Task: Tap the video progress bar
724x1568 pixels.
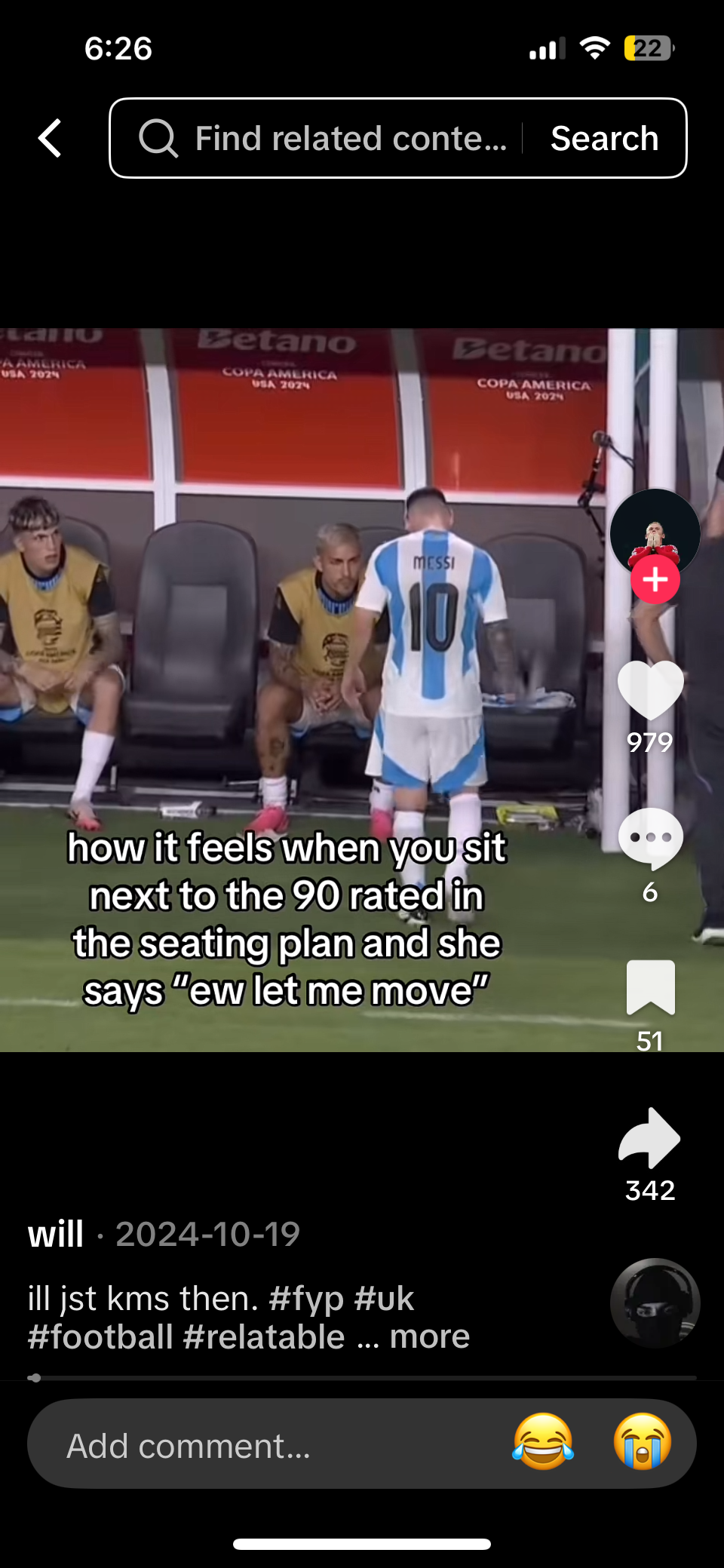Action: [x=362, y=1377]
